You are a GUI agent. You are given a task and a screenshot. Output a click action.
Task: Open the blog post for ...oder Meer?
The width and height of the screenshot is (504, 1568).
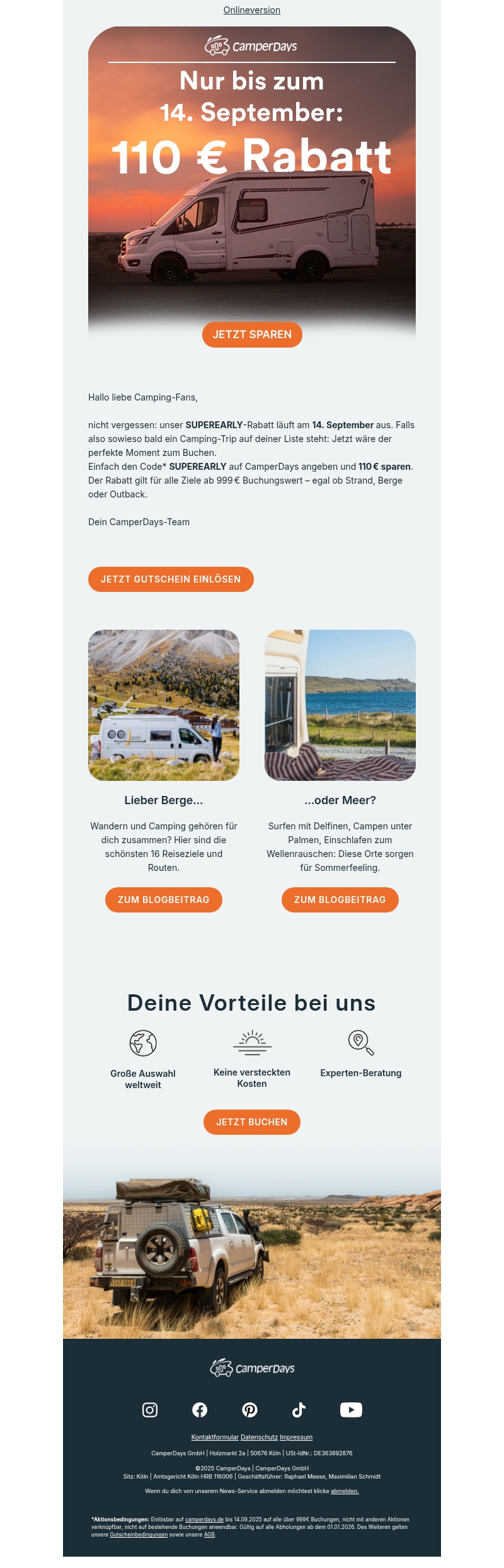point(340,900)
